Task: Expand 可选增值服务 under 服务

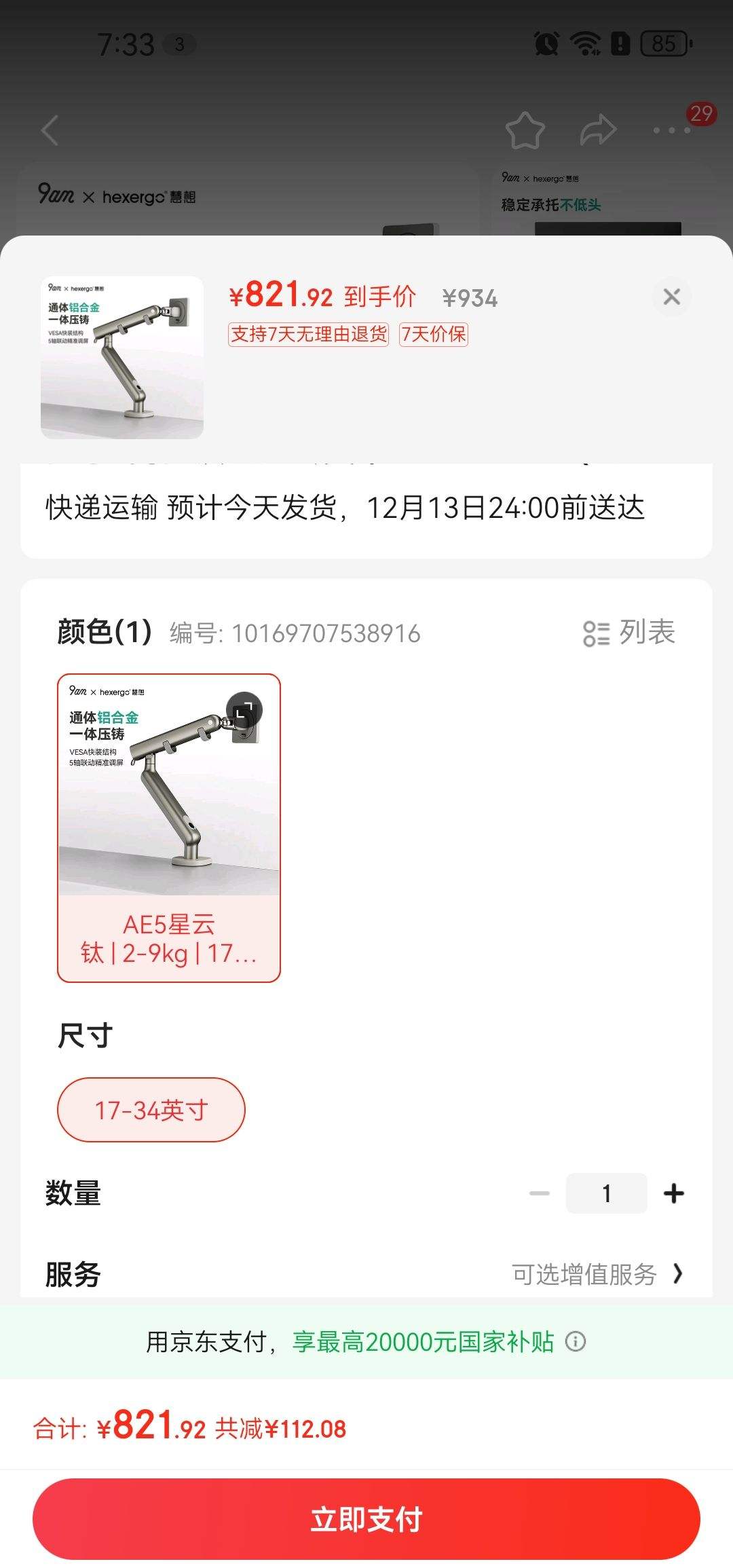Action: click(x=591, y=1275)
